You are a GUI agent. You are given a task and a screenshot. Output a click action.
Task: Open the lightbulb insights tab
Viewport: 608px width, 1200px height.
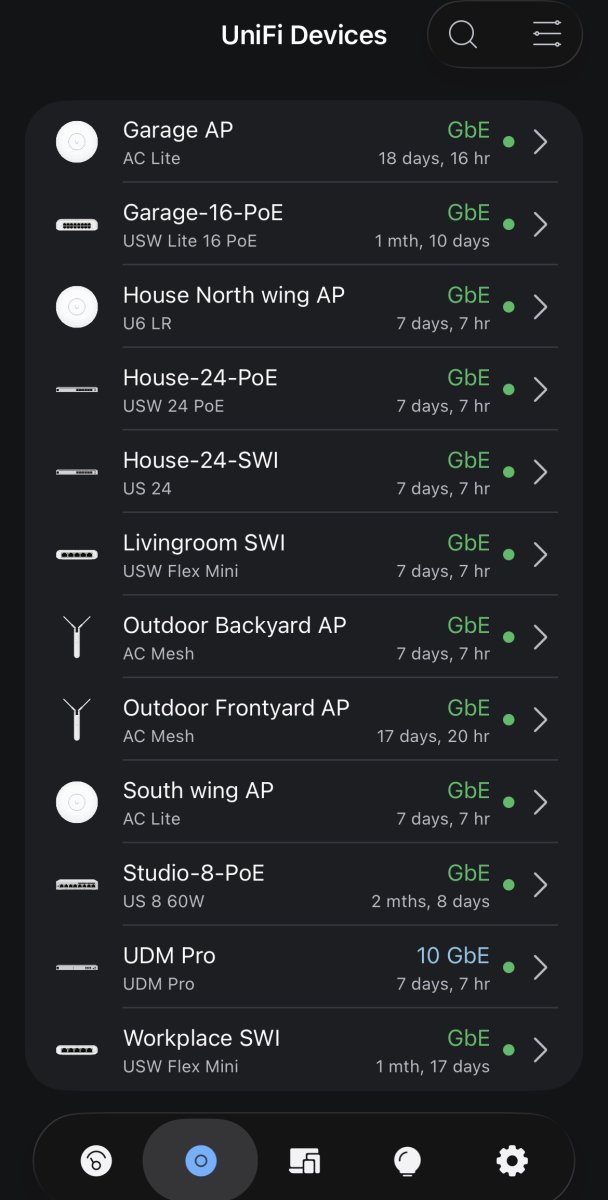point(407,1160)
